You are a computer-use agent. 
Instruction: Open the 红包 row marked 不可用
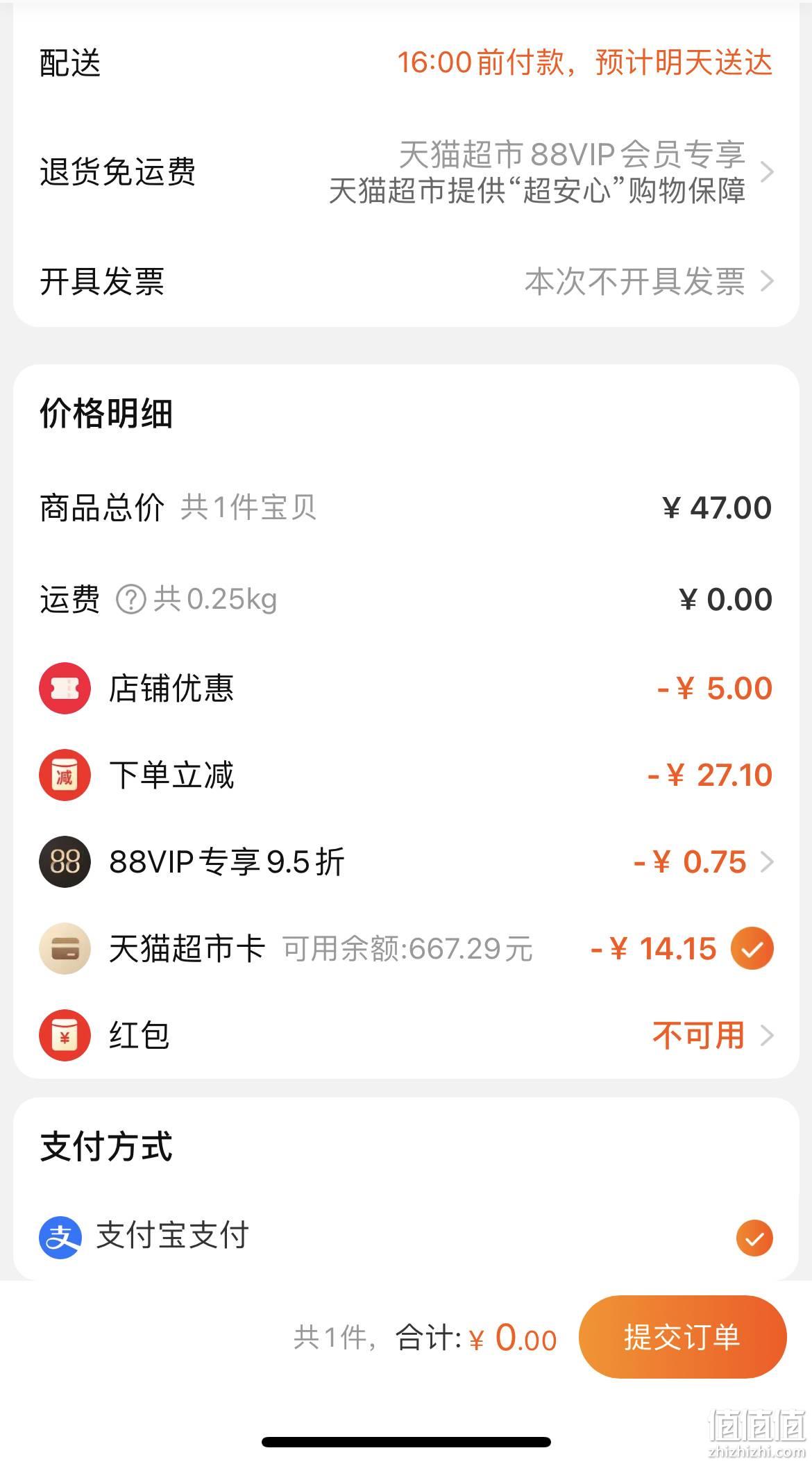click(406, 1035)
